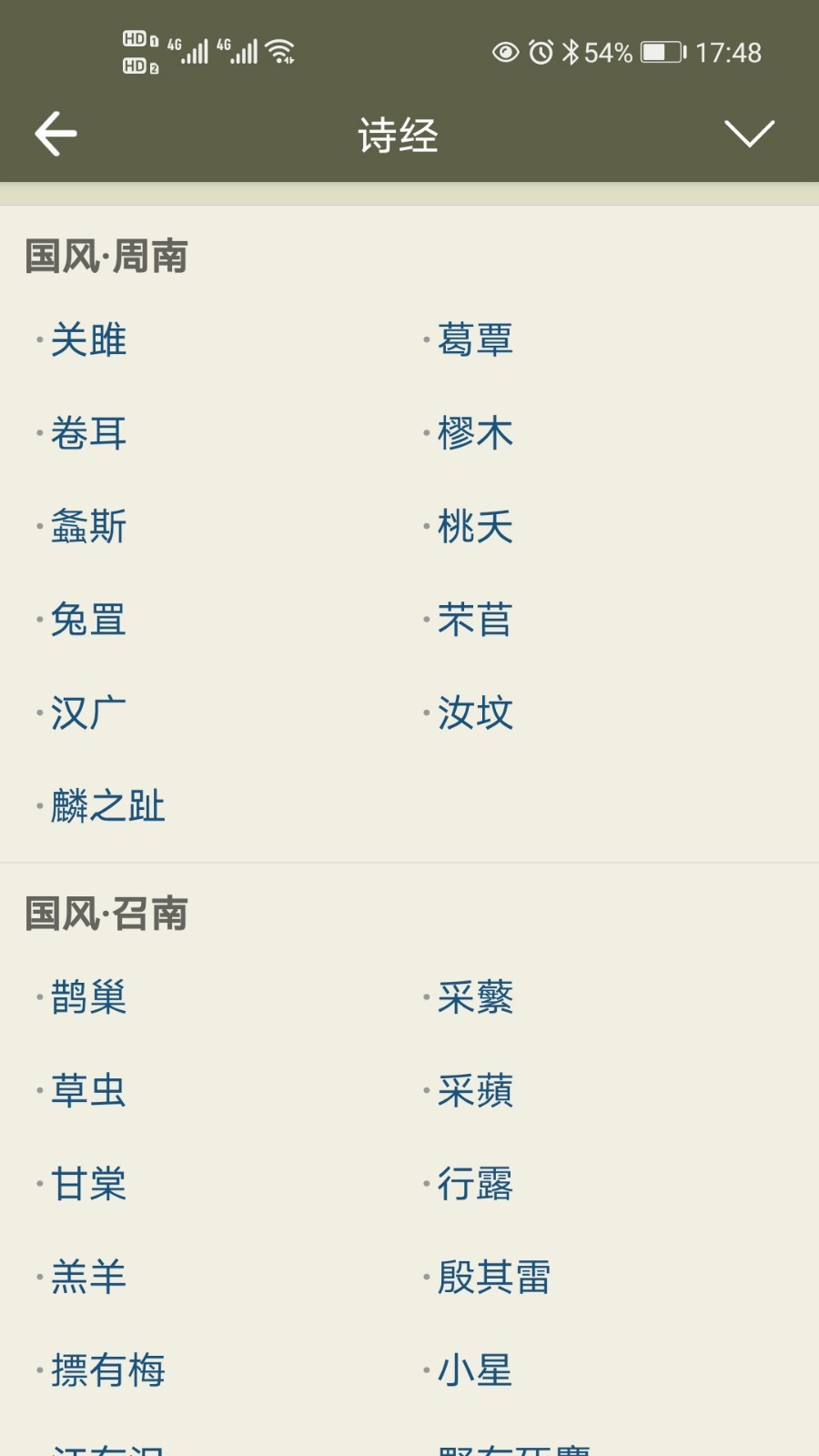819x1456 pixels.
Task: Tap the poem 草虫
Action: click(88, 1090)
